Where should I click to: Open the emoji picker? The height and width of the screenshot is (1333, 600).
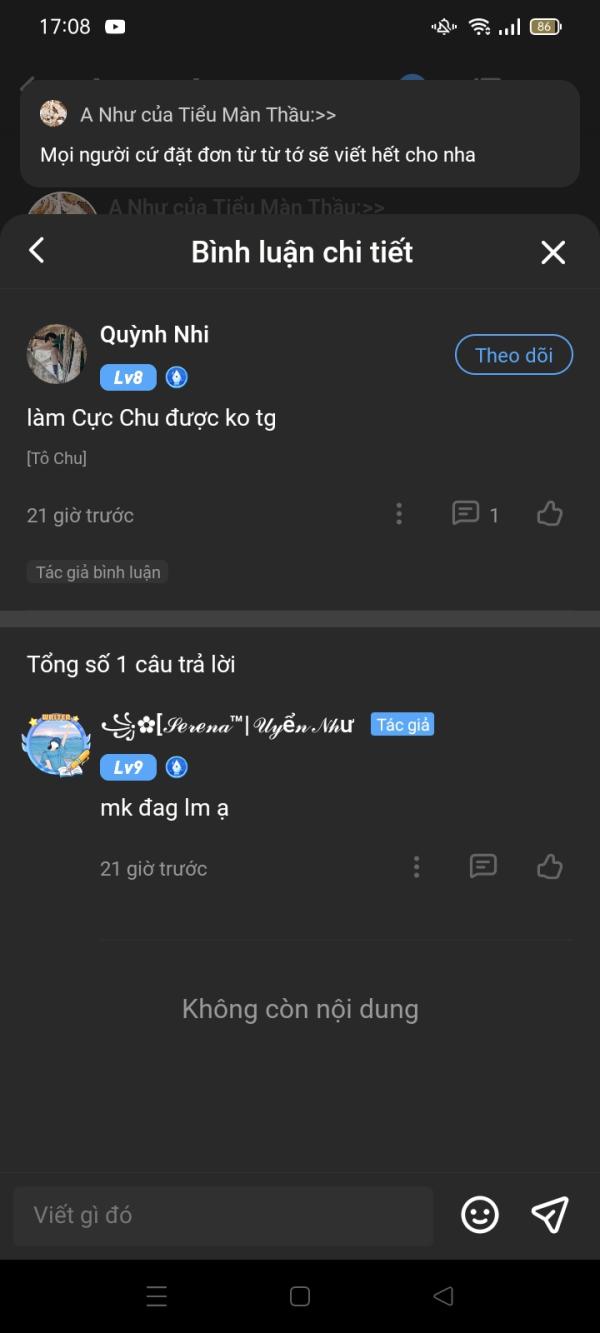pyautogui.click(x=480, y=1215)
